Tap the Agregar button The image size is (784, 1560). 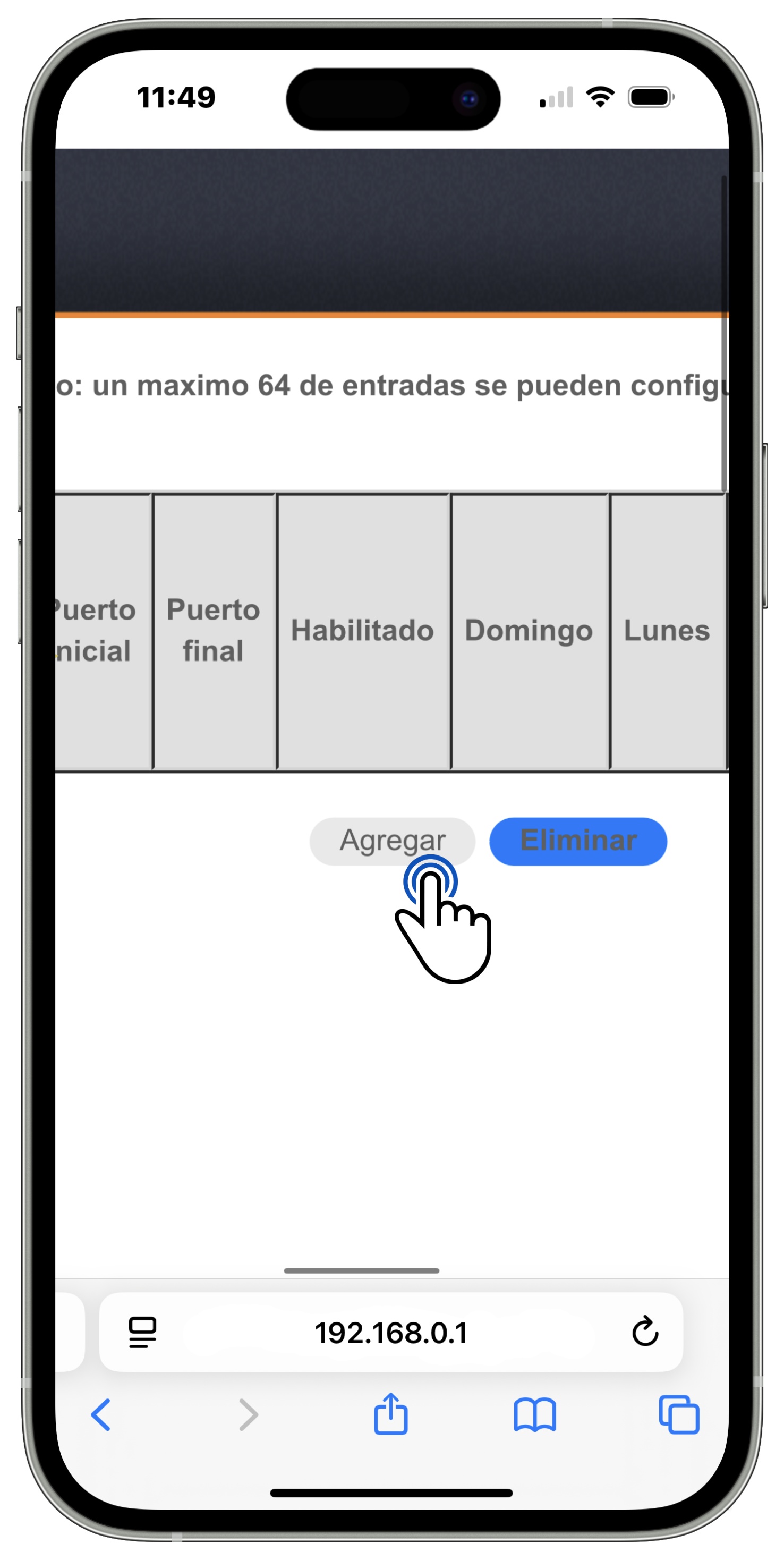click(x=391, y=841)
